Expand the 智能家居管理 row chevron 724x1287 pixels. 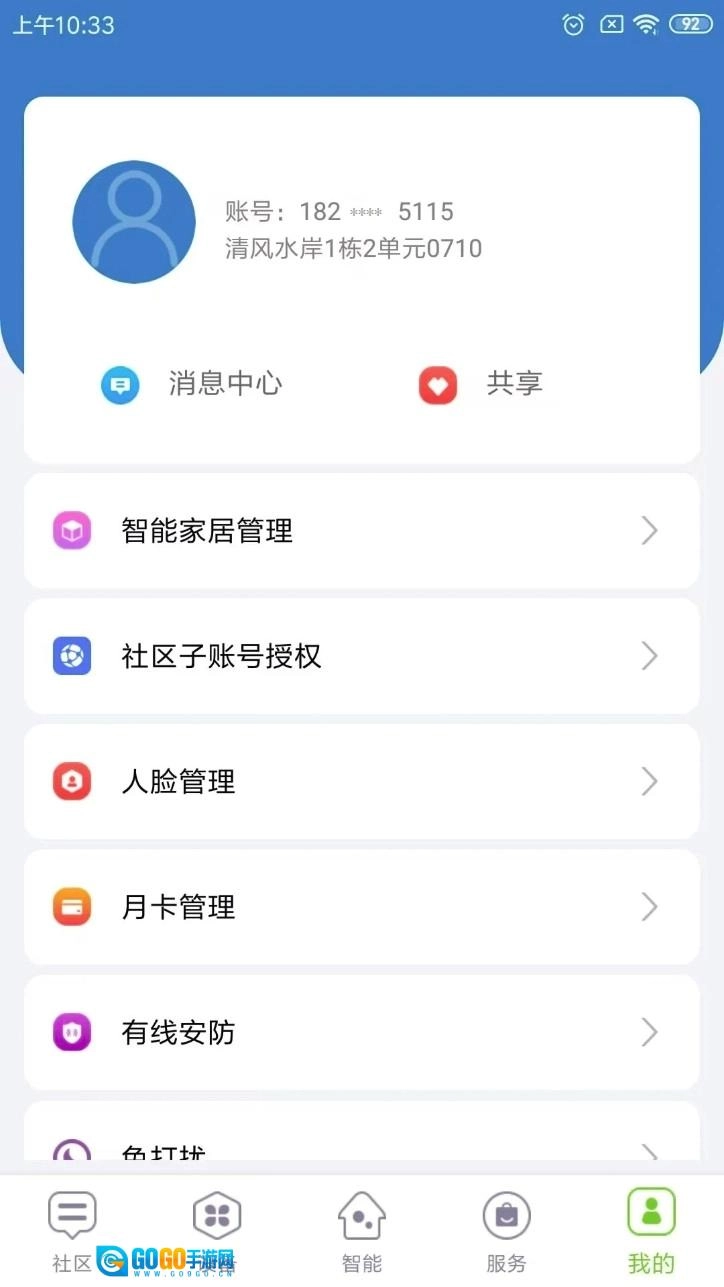(649, 531)
